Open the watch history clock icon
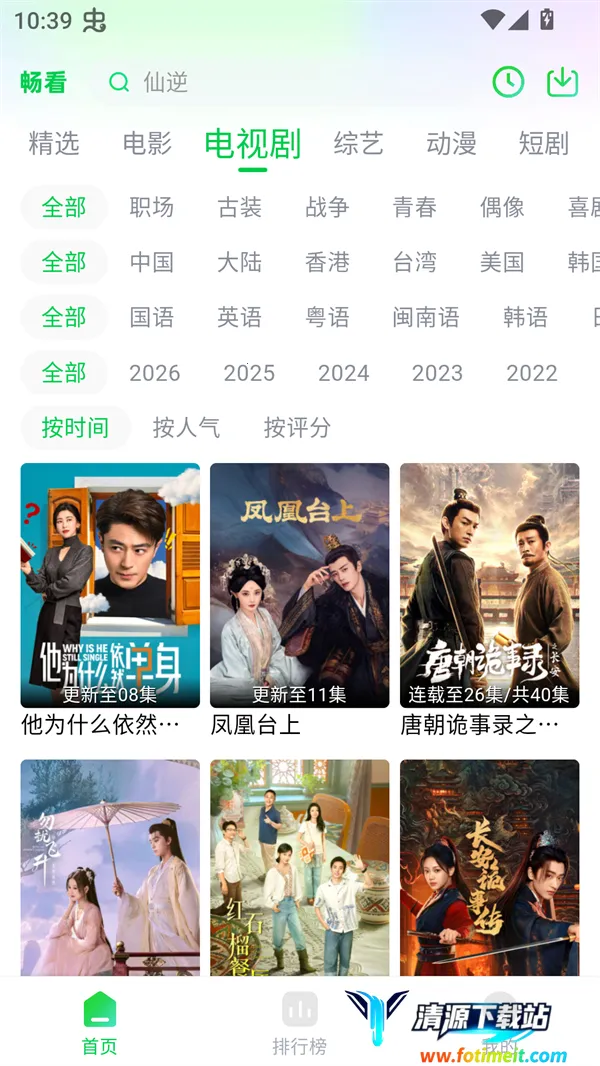600x1066 pixels. click(x=508, y=82)
